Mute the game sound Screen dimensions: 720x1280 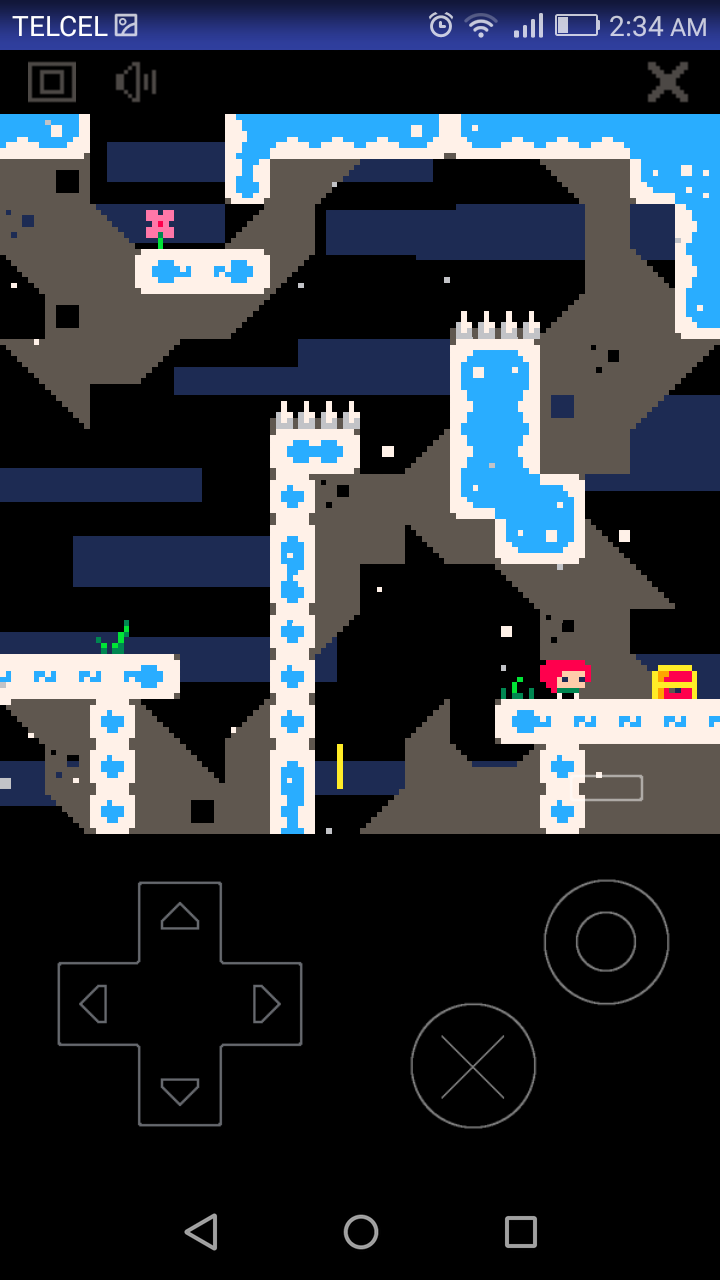coord(136,82)
